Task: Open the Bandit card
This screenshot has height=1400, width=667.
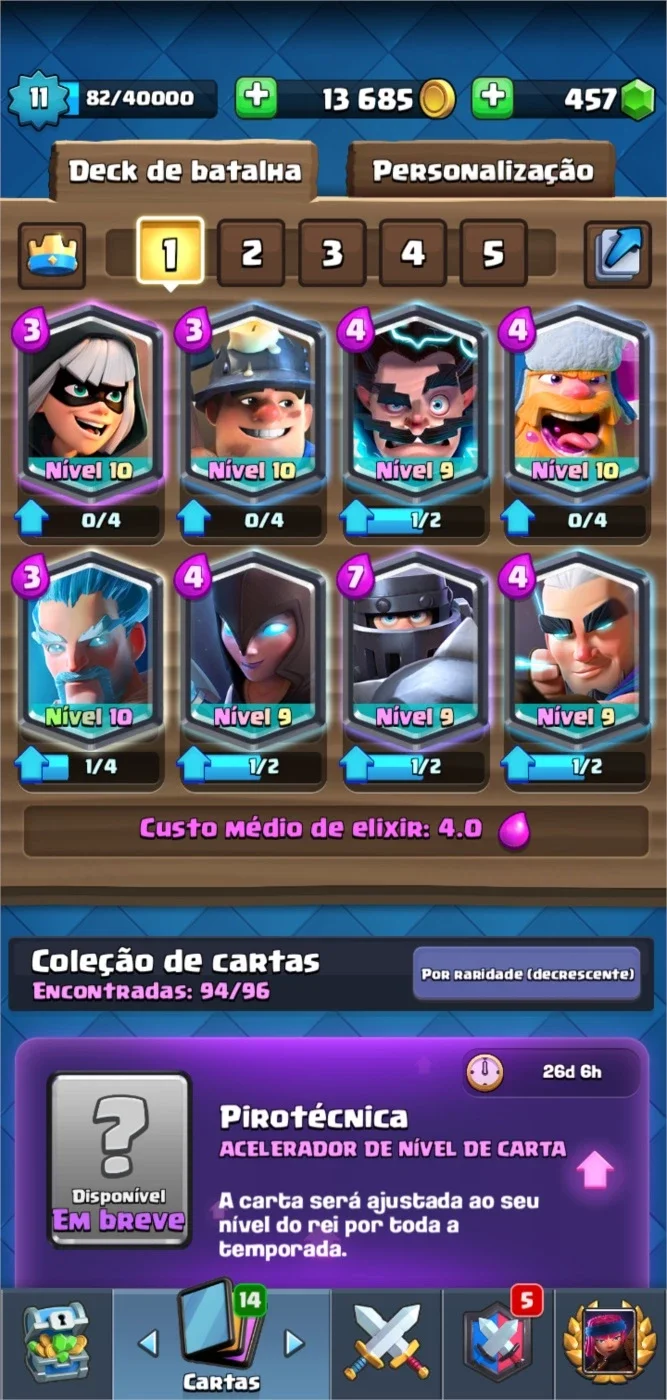Action: 88,400
